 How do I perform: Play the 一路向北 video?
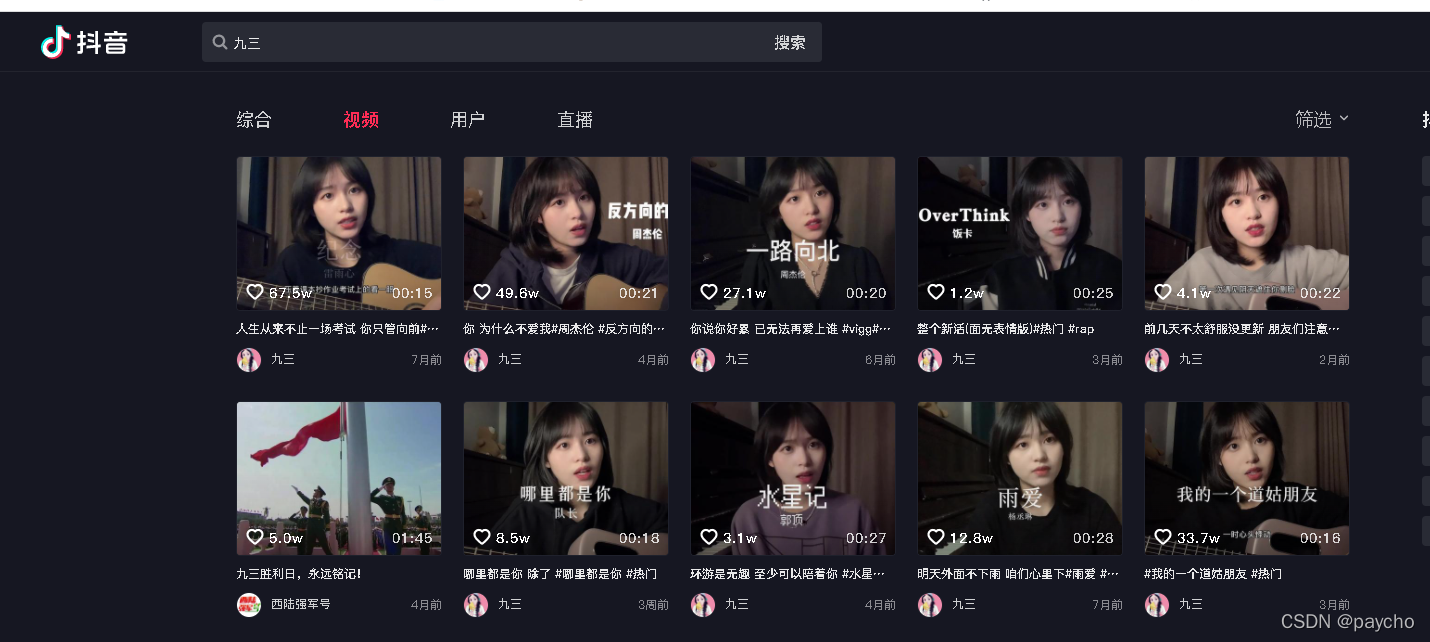[793, 233]
